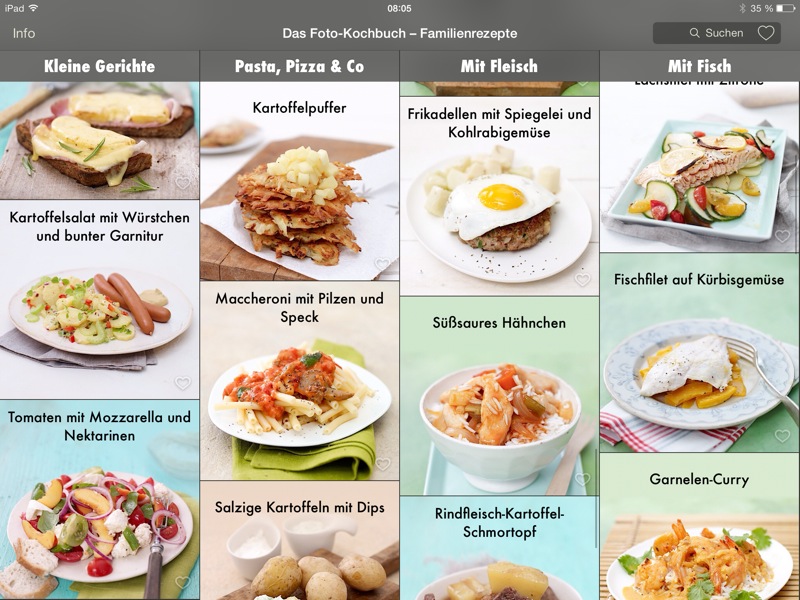The width and height of the screenshot is (800, 600).
Task: Favorite Kartoffelpuffer with its heart icon
Action: (381, 265)
